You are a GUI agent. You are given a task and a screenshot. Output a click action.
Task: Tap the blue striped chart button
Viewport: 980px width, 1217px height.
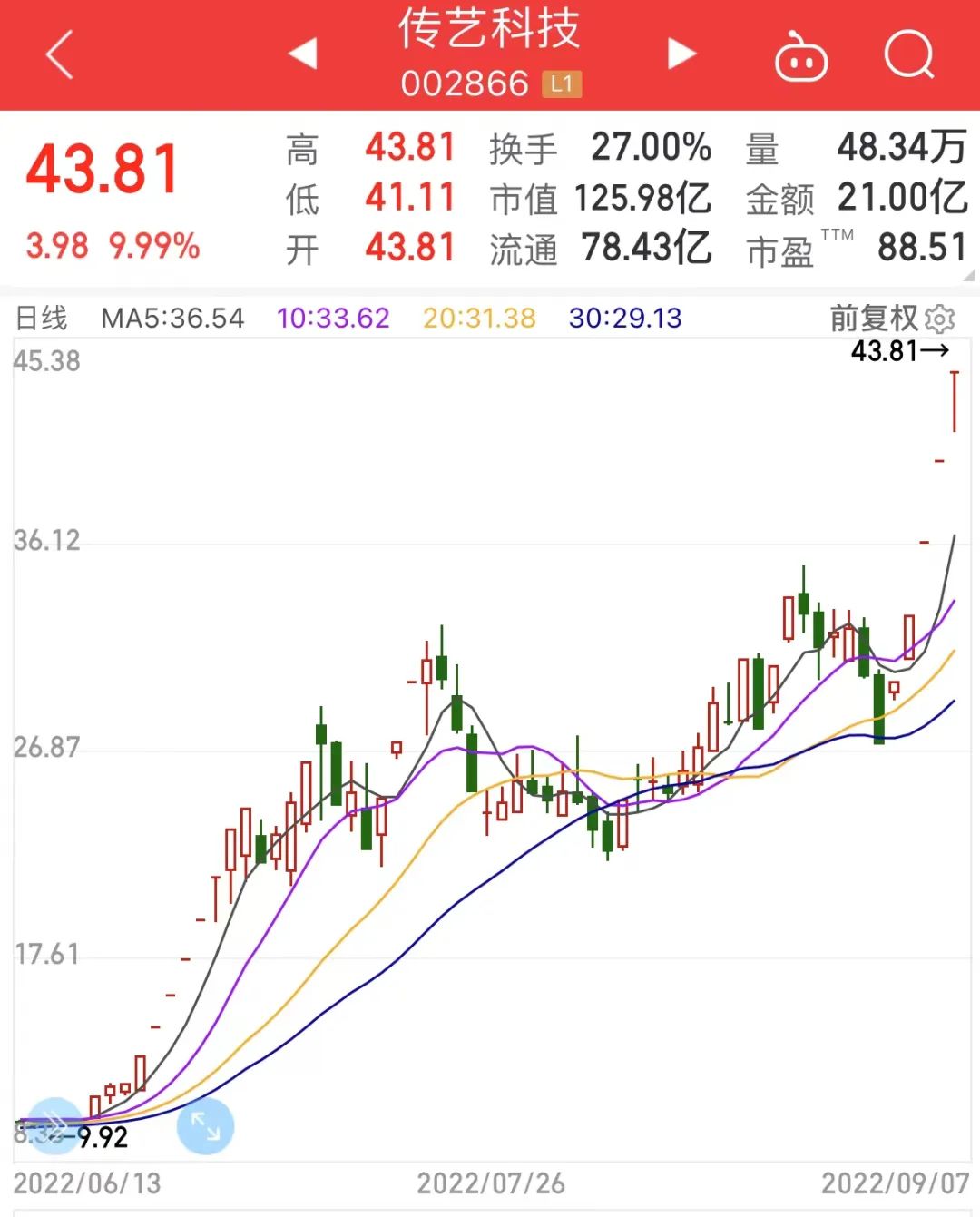tap(54, 1124)
